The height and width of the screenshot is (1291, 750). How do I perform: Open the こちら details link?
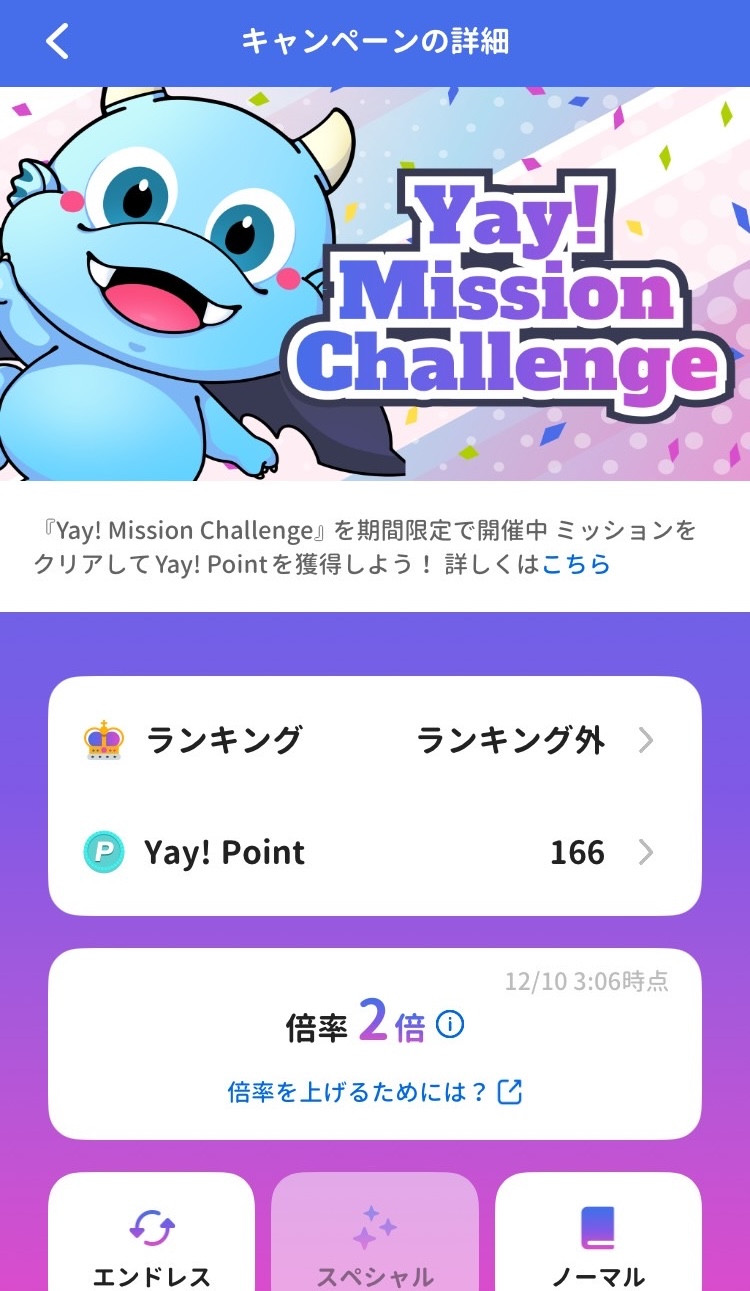(x=578, y=564)
